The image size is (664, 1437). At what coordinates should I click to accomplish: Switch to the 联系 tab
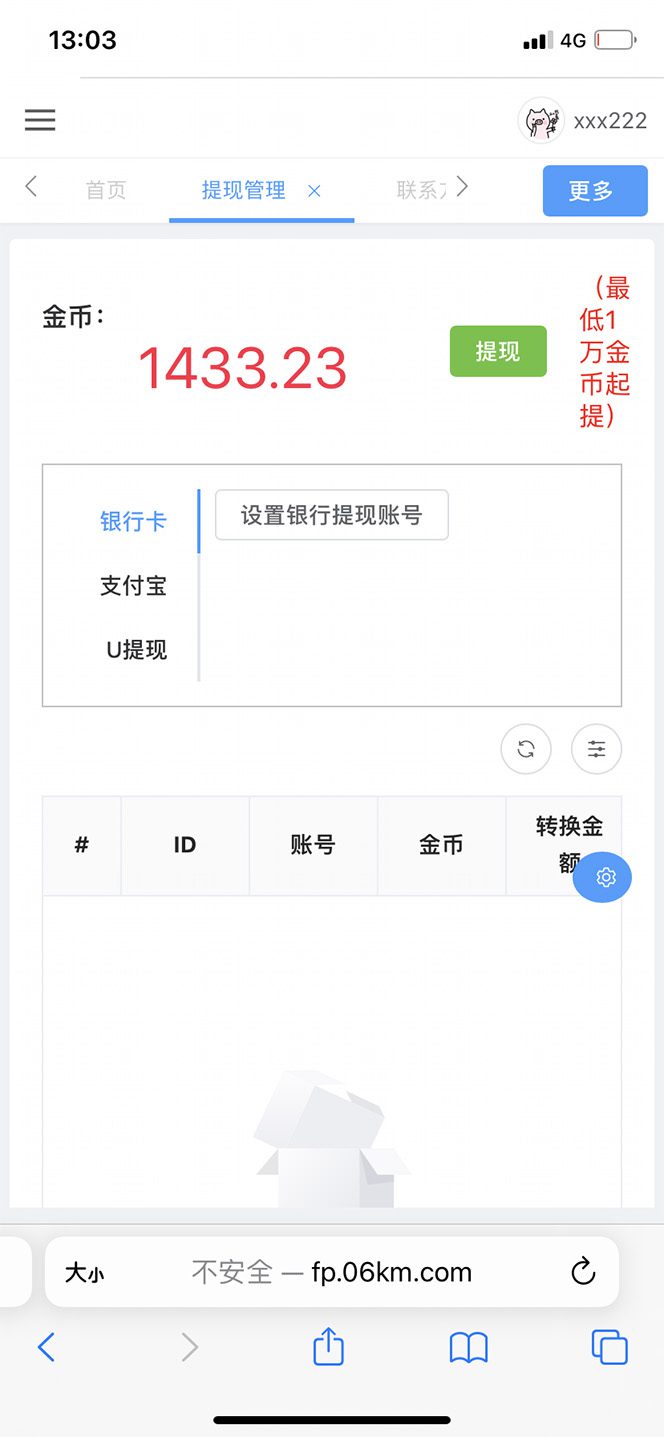420,190
